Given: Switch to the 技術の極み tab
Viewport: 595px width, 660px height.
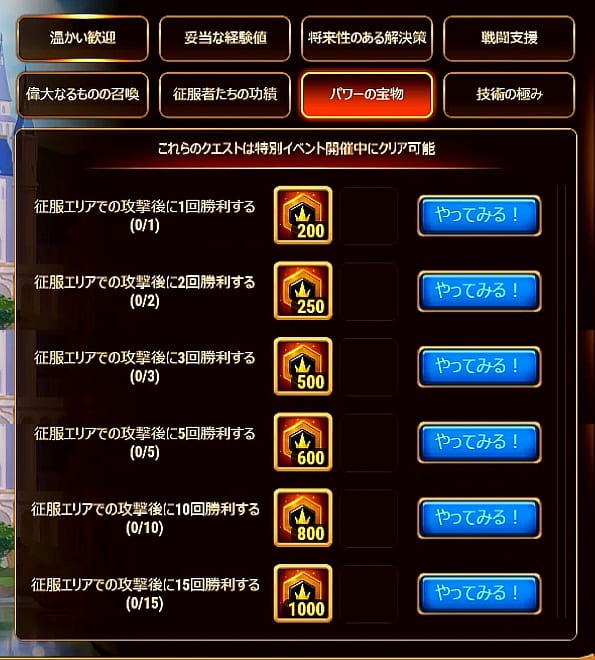Looking at the screenshot, I should click(x=509, y=95).
